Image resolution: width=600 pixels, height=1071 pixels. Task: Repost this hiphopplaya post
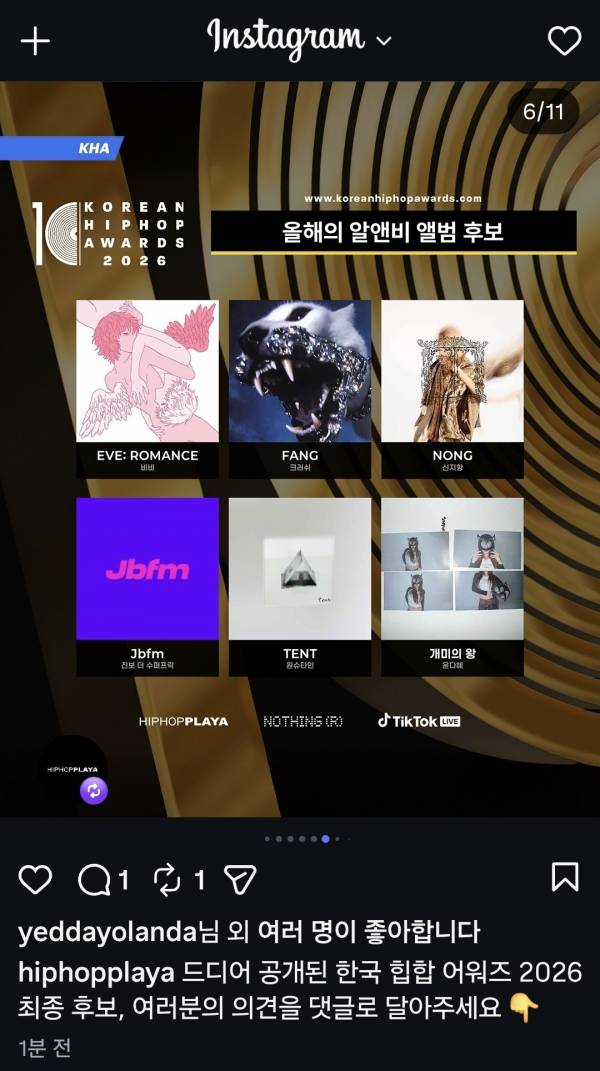167,879
